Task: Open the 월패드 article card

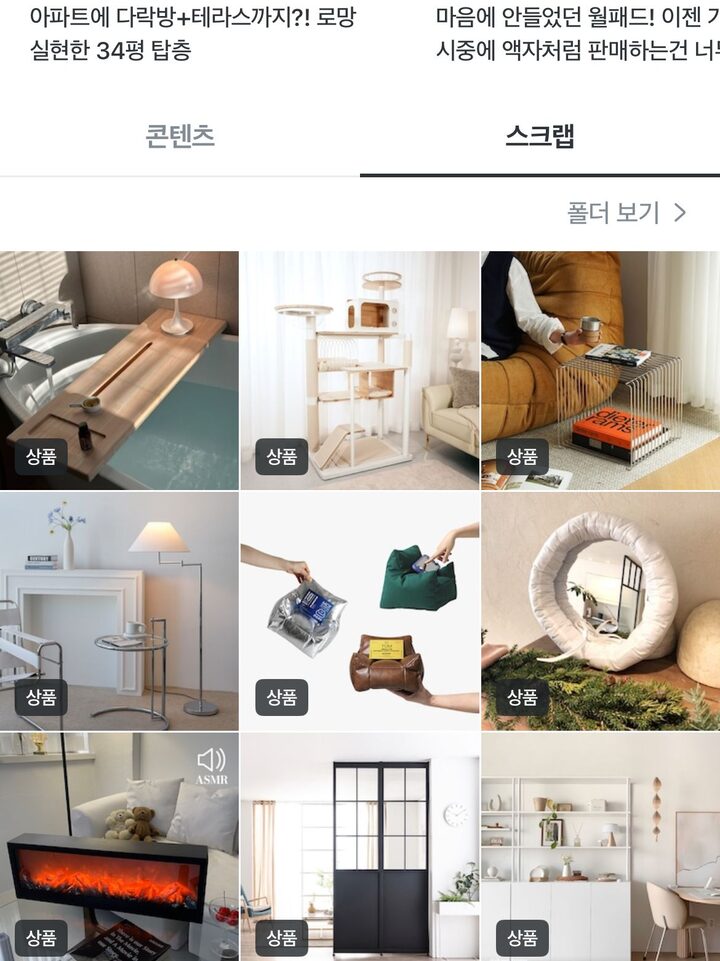Action: pos(577,34)
